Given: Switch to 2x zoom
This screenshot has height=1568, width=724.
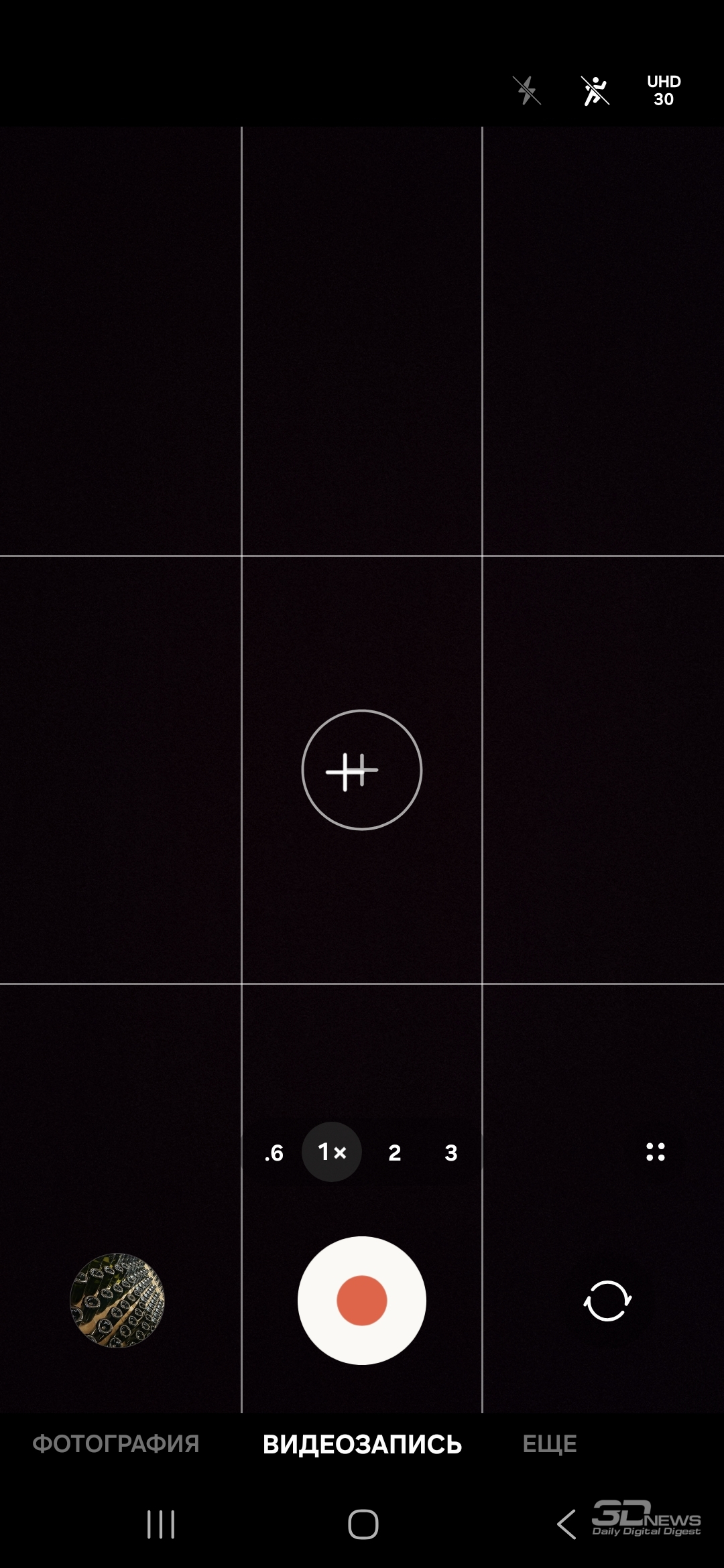Looking at the screenshot, I should click(395, 1153).
